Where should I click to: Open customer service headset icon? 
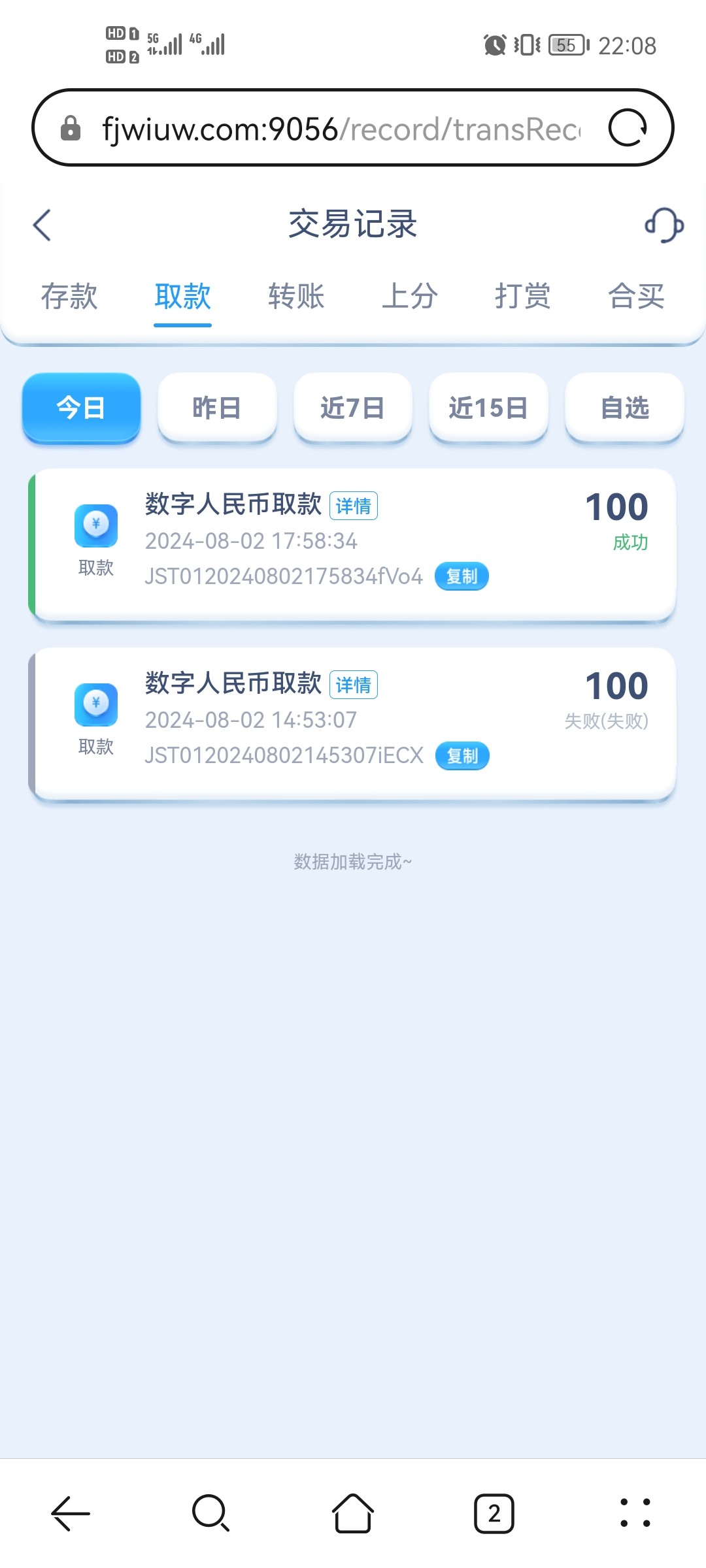(x=664, y=225)
